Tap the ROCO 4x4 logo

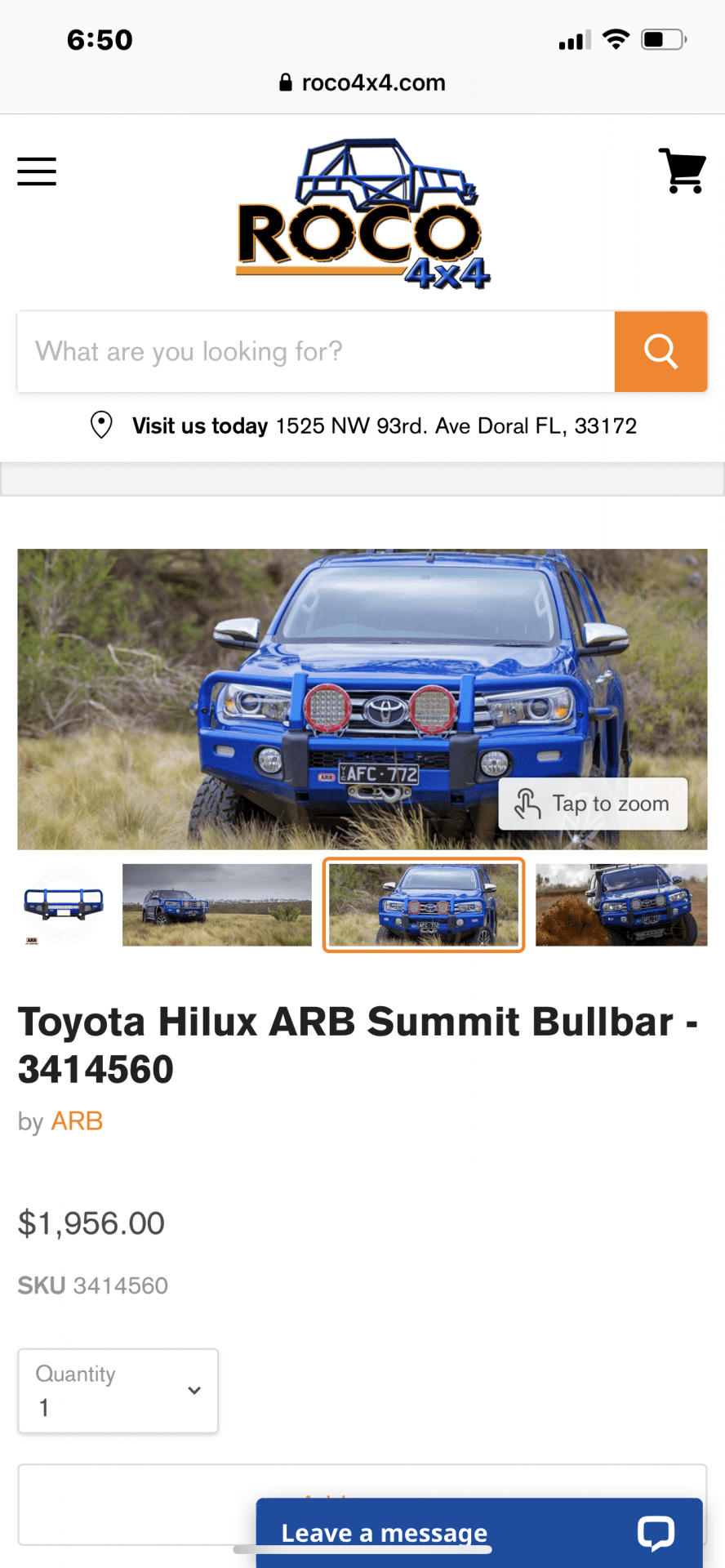tap(362, 215)
